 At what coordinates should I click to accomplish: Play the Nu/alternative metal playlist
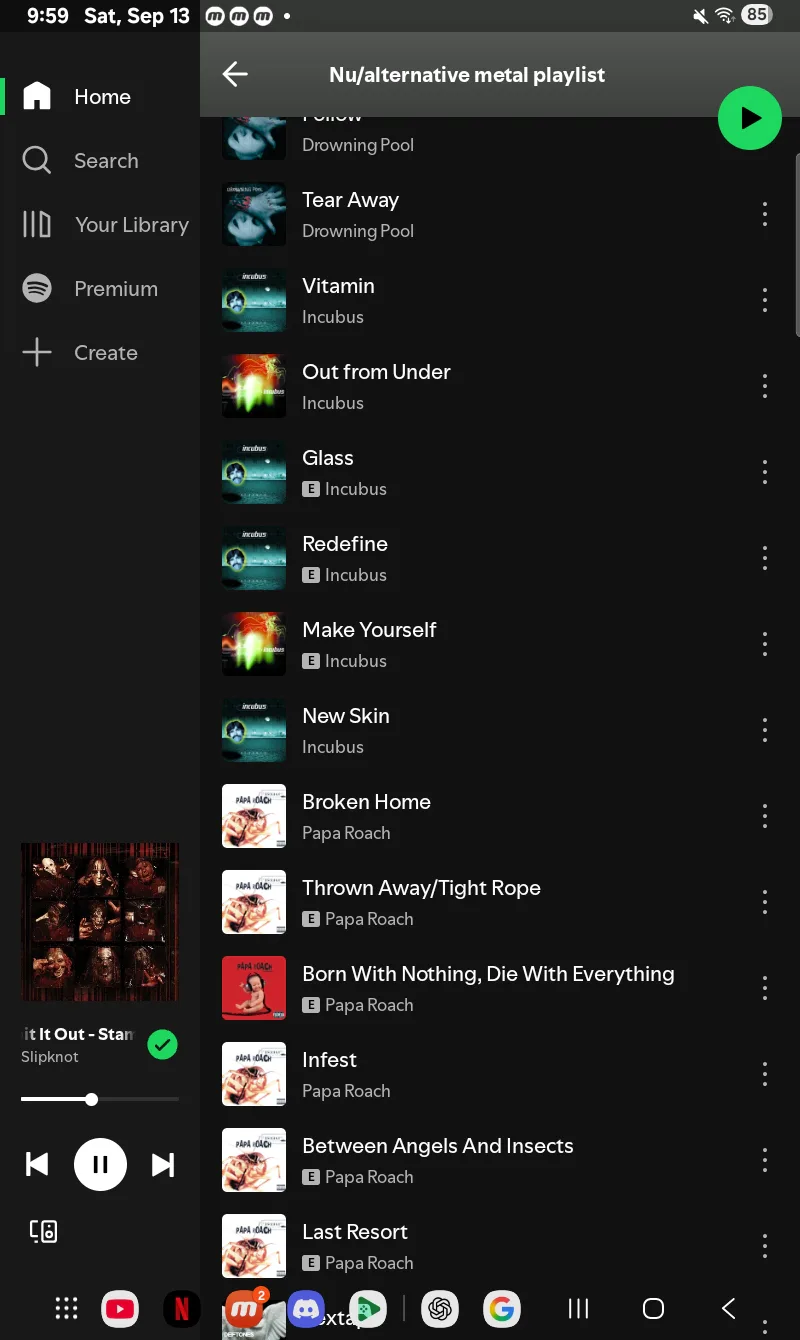click(x=749, y=118)
